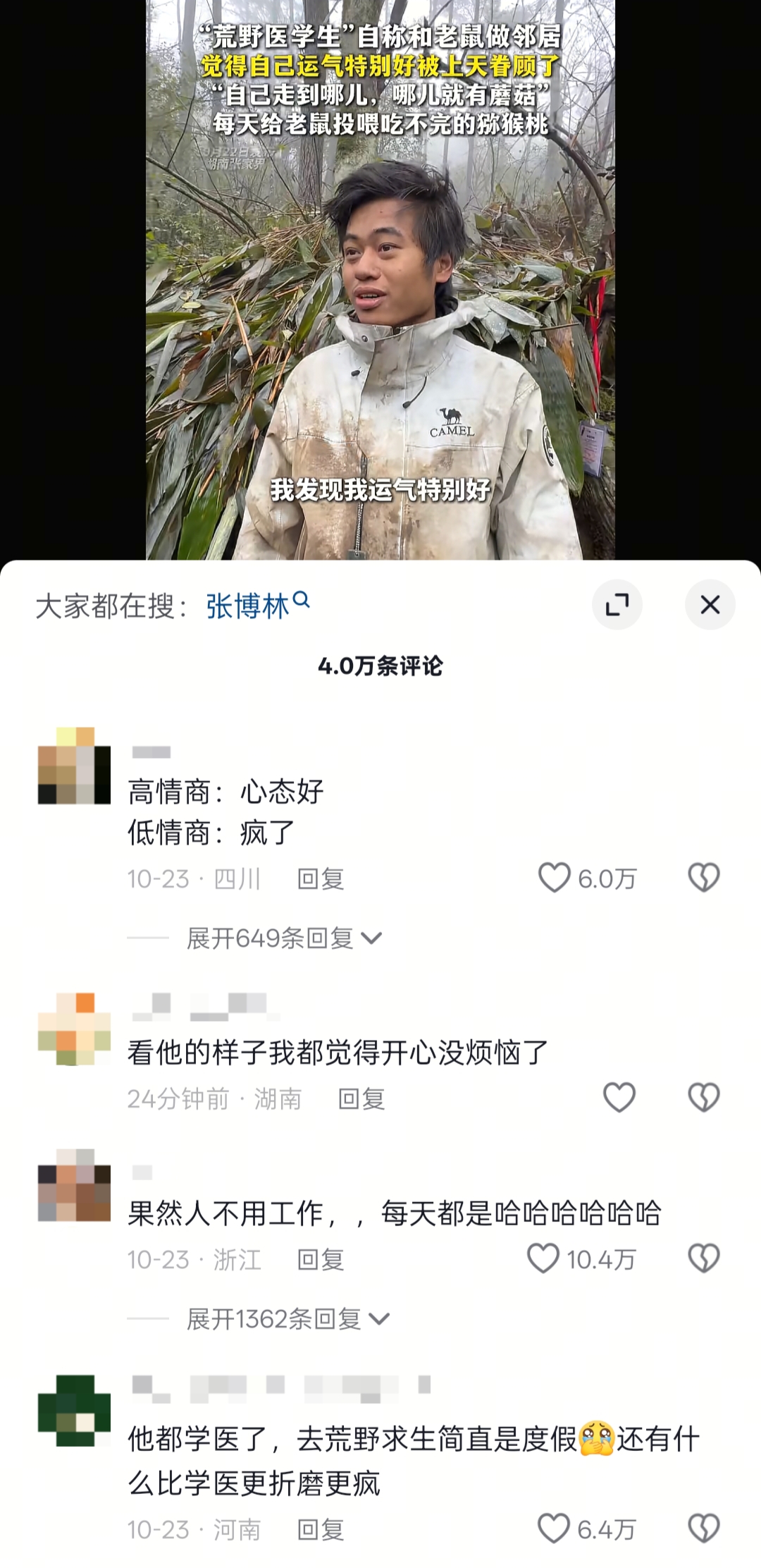Reply to the Sichuan comment

coord(321,879)
